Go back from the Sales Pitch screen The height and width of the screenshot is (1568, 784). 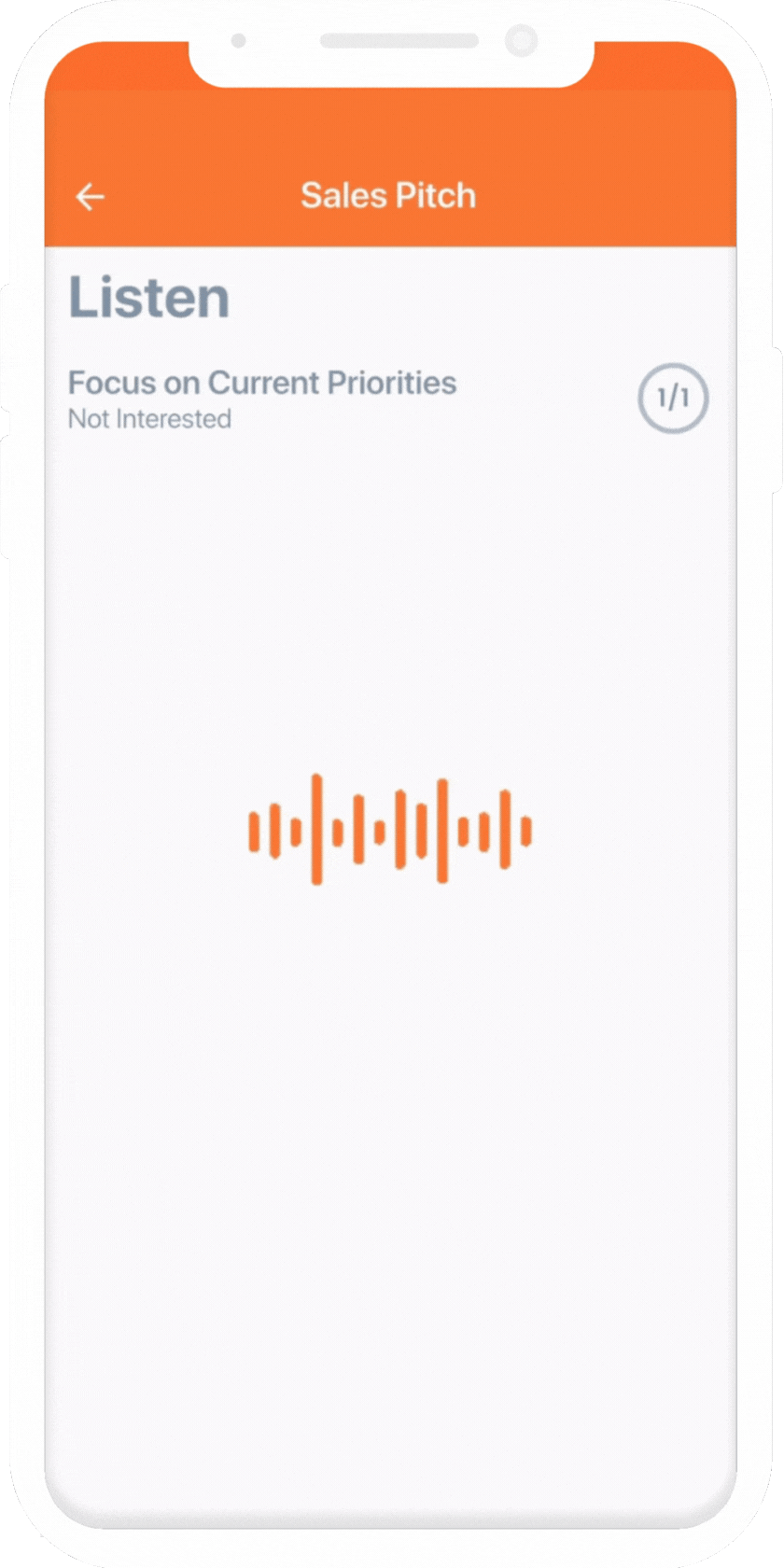[x=90, y=197]
